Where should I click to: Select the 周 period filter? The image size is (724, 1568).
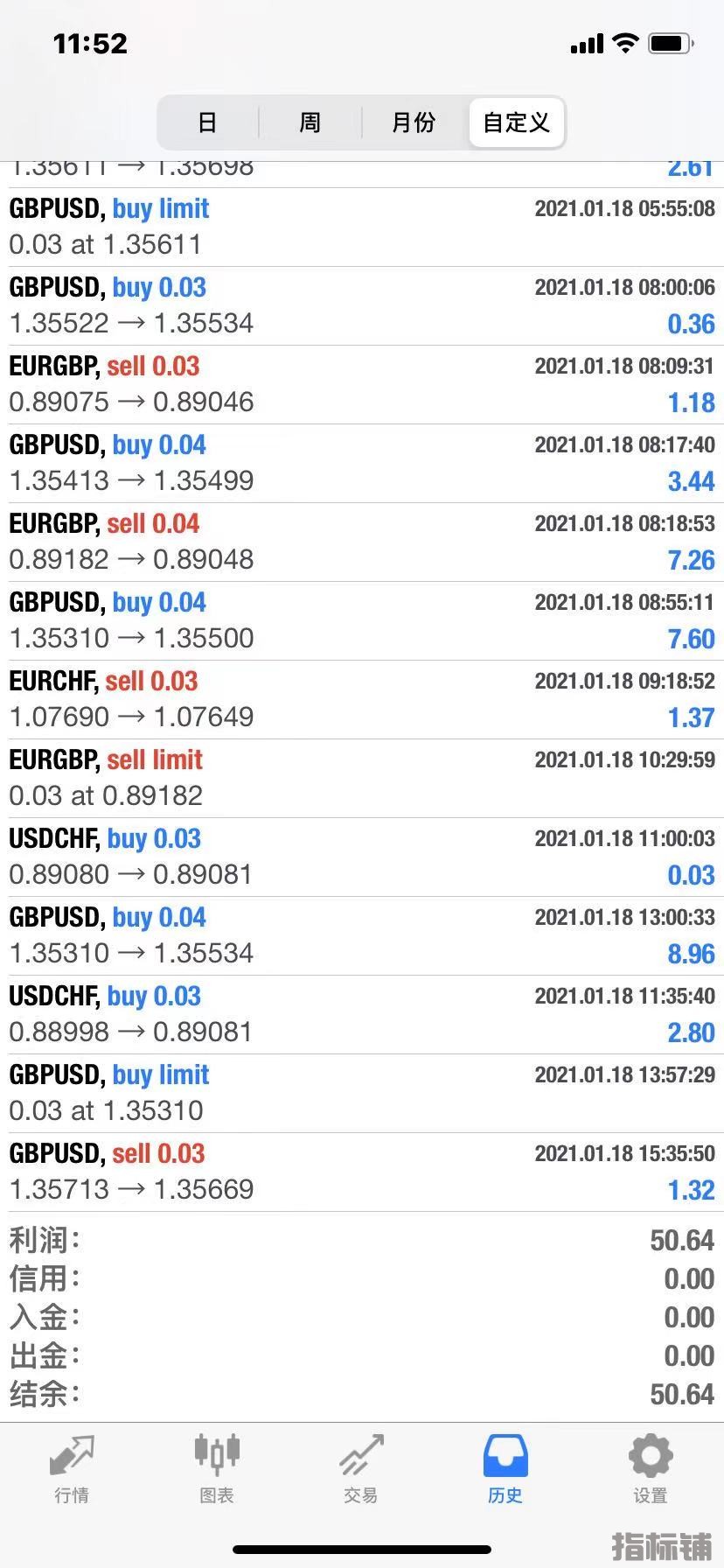[310, 122]
